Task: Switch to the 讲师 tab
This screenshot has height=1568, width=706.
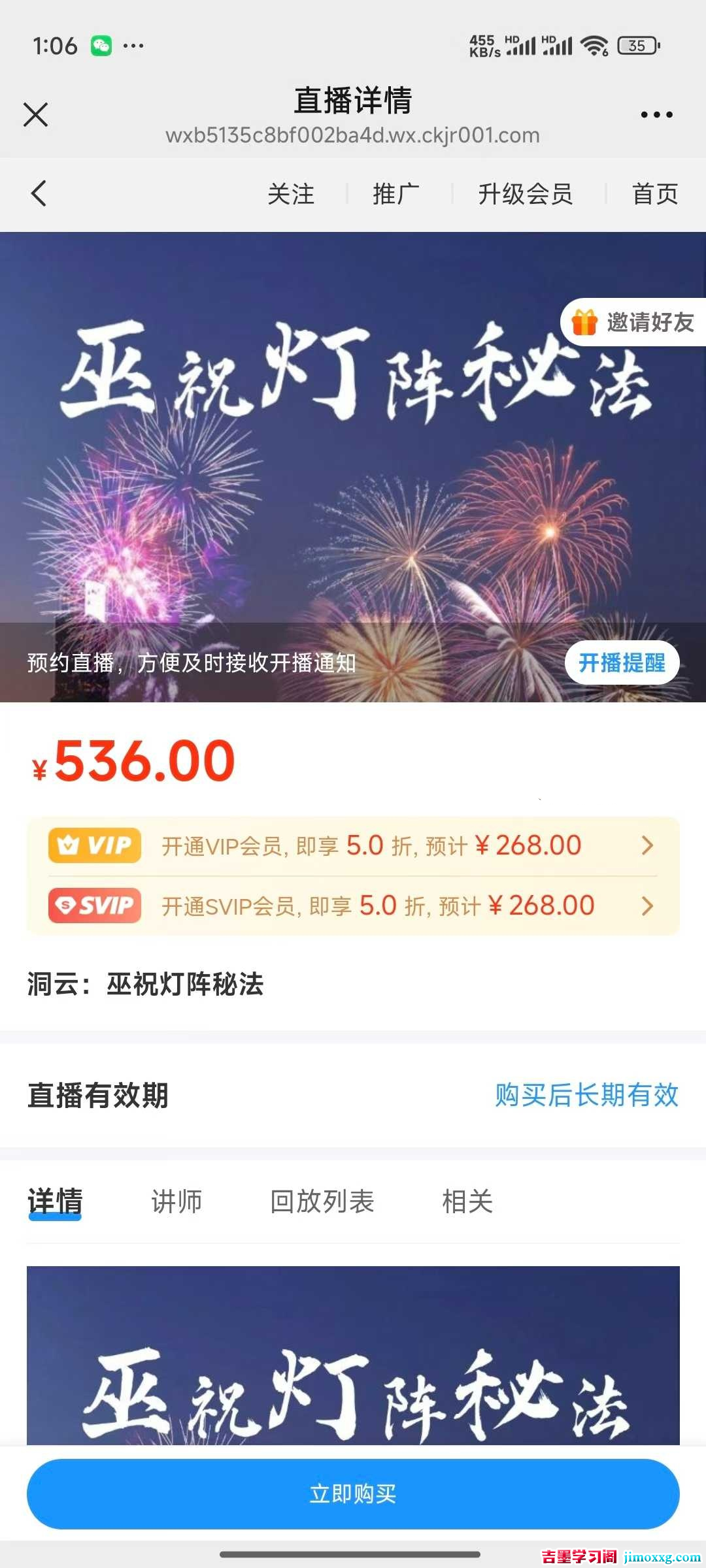Action: [176, 1201]
